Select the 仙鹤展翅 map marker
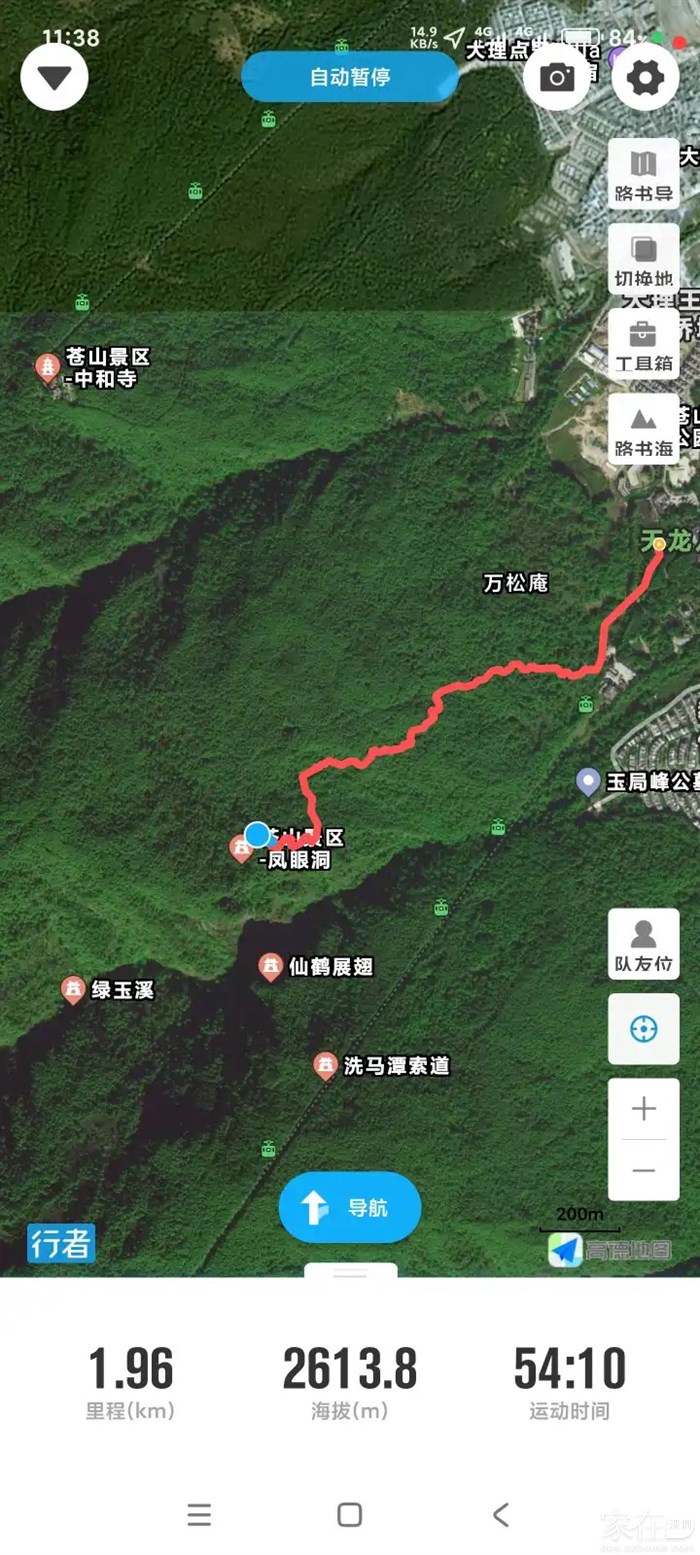The image size is (700, 1555). tap(271, 966)
